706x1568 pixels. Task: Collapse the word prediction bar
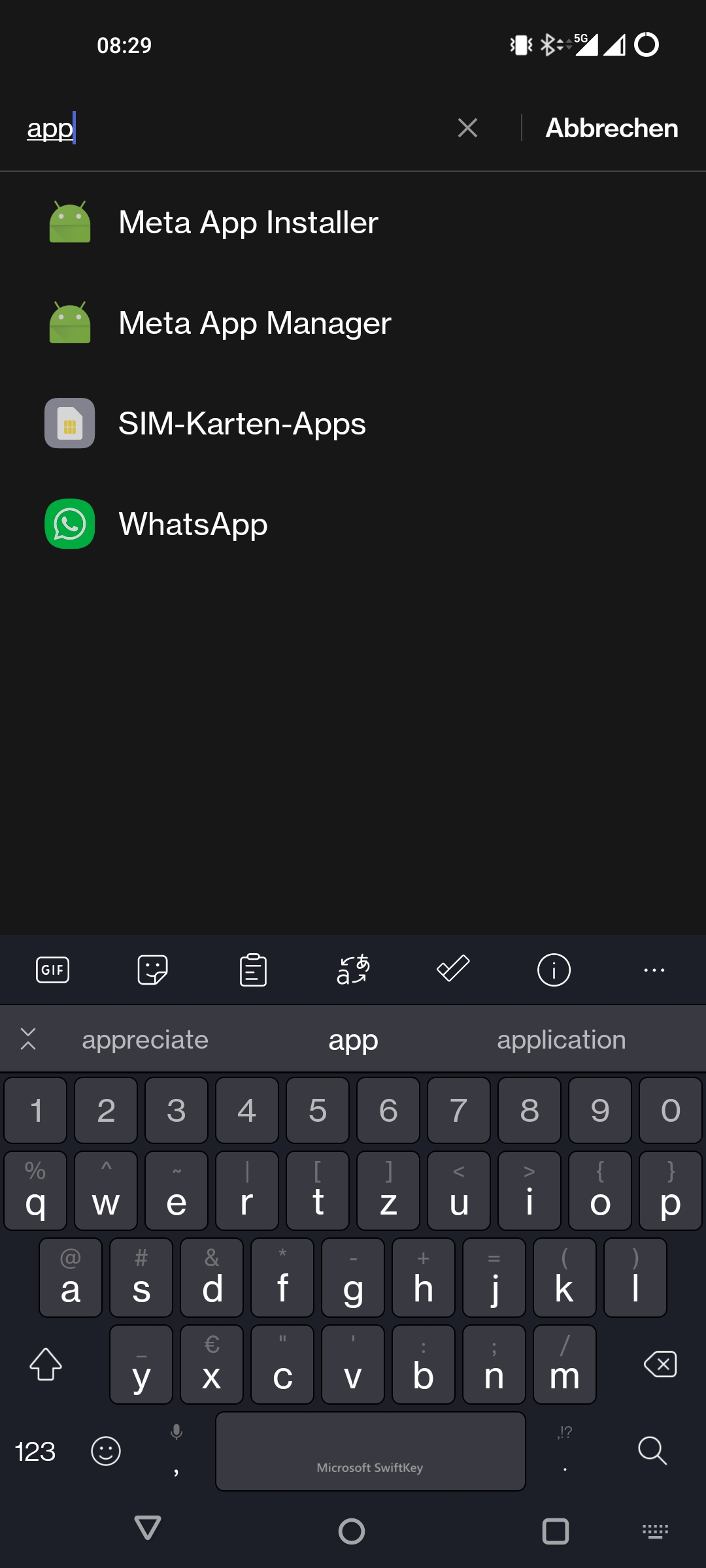coord(29,1039)
